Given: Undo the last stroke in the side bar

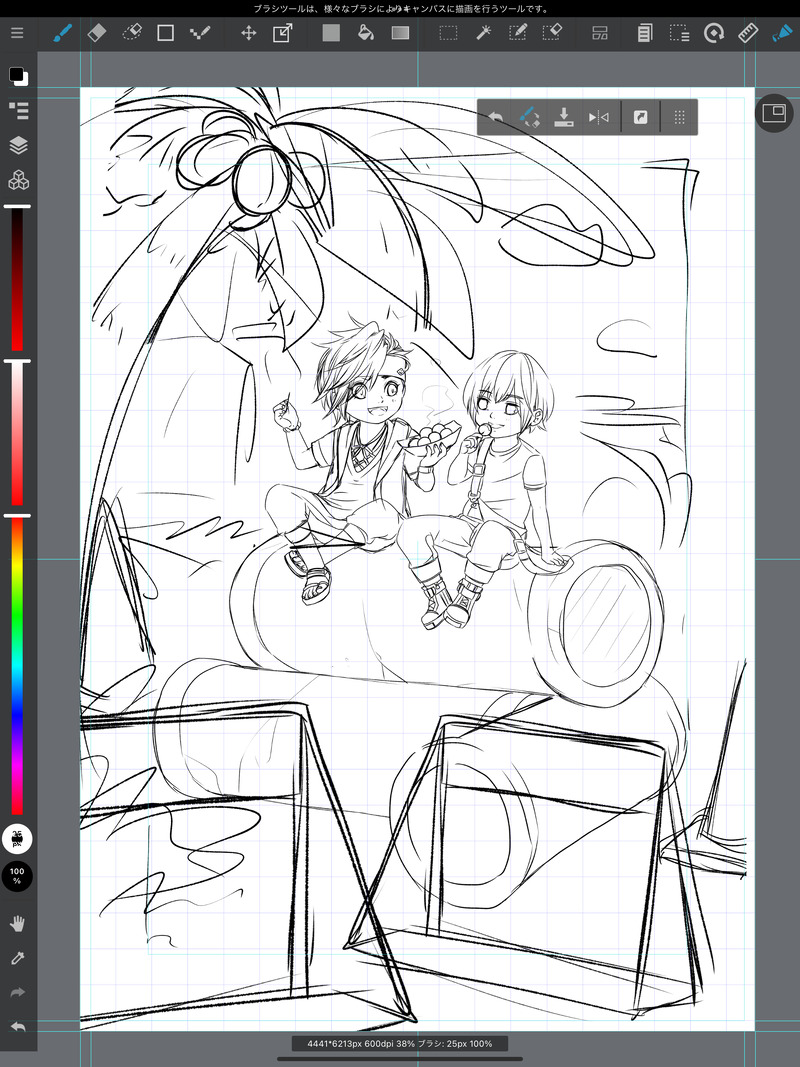Looking at the screenshot, I should coord(17,1027).
